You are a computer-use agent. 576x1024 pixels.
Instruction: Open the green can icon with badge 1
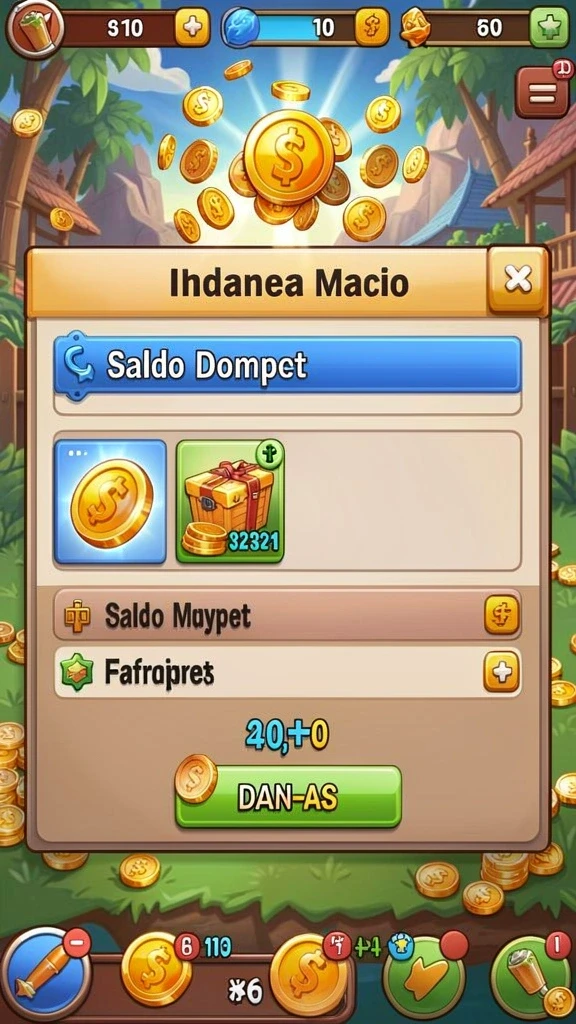[530, 977]
